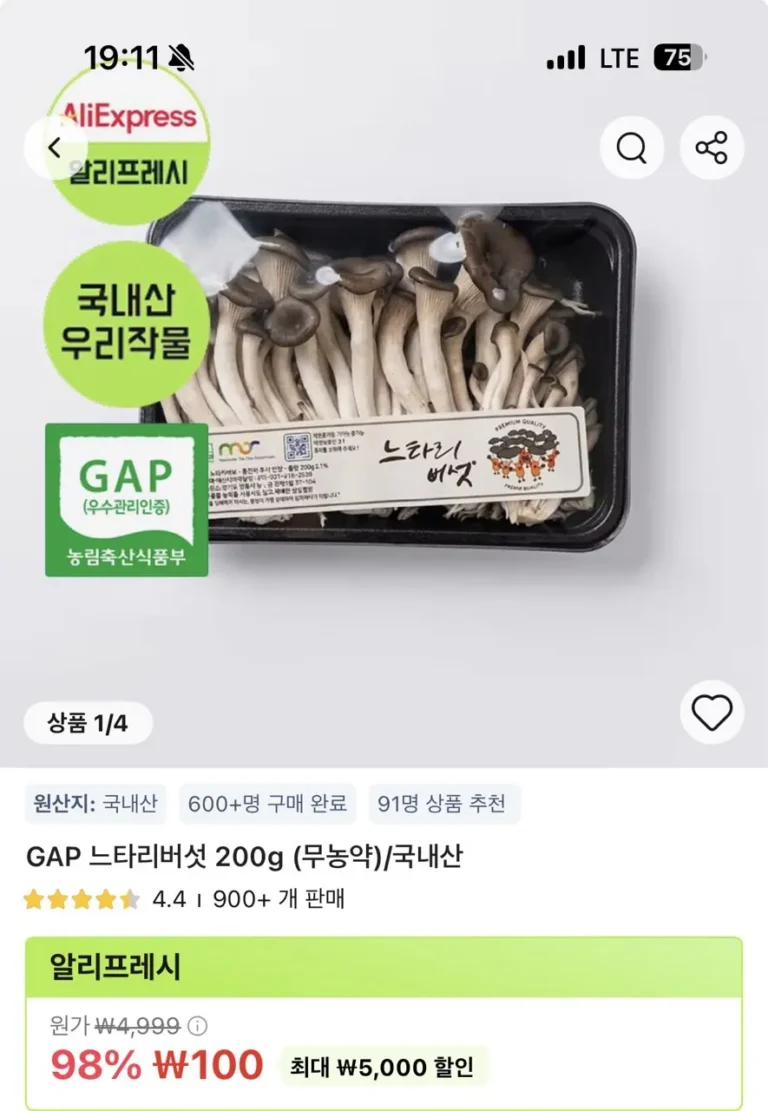Tap the info icon next to 원가
Screen dimensions: 768x1111
[198, 1026]
